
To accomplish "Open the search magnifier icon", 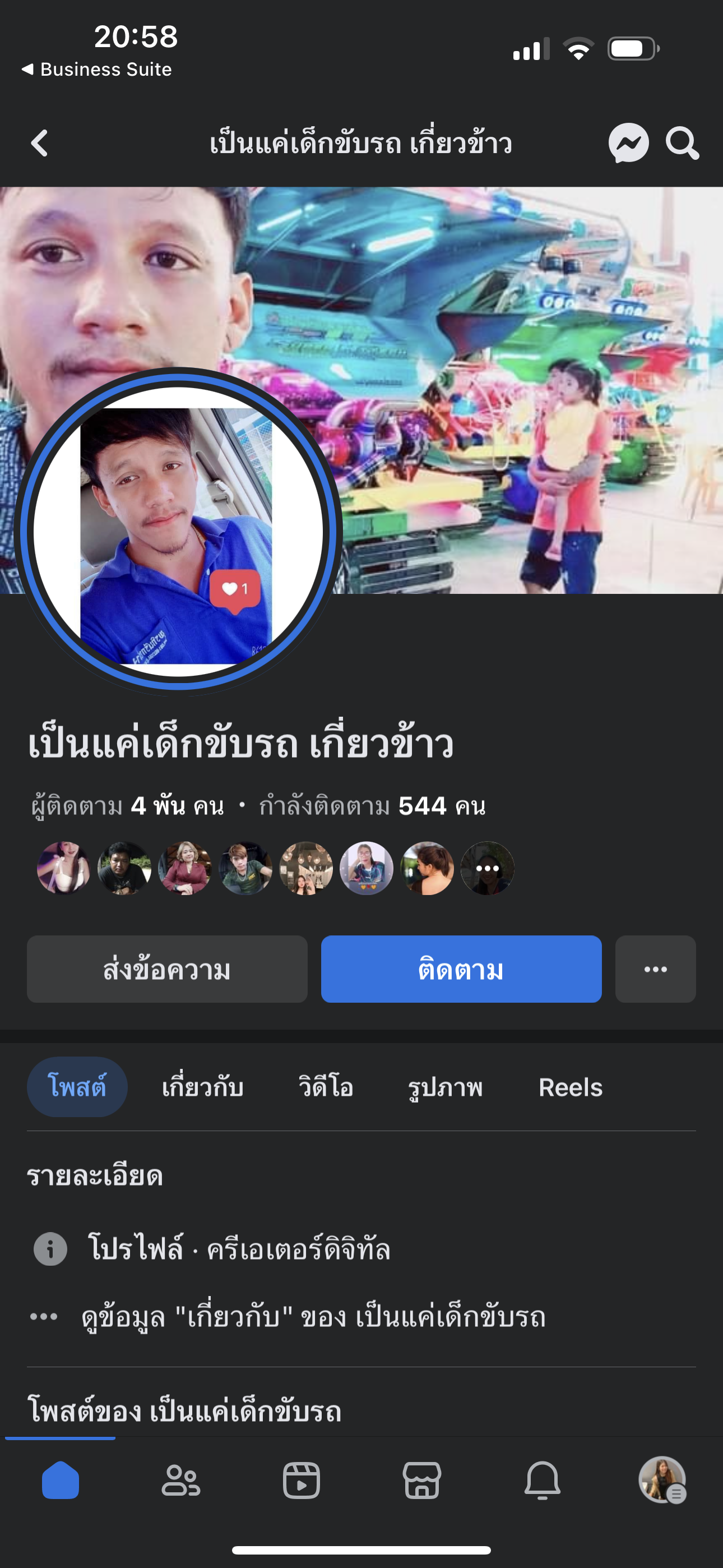I will 682,144.
